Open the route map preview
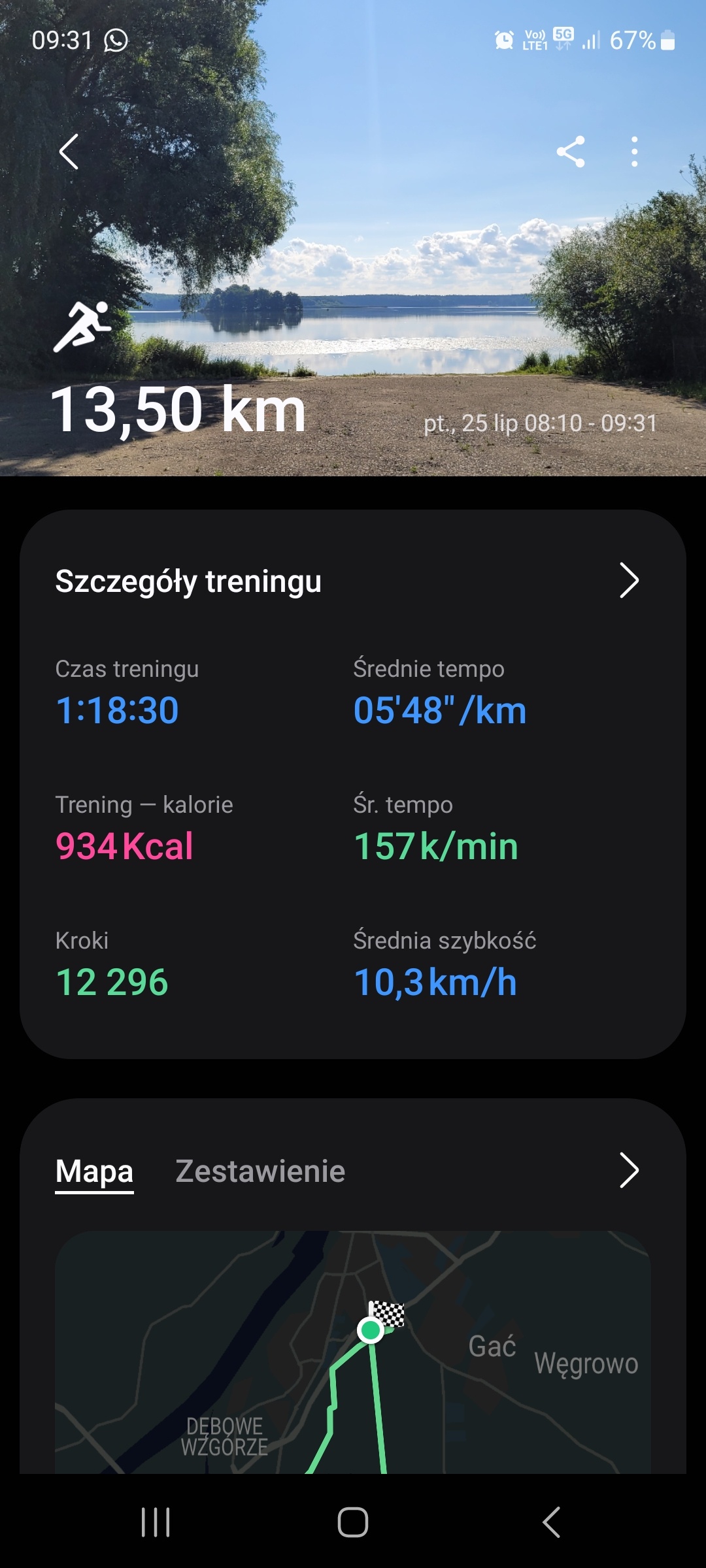706x1568 pixels. click(x=353, y=1352)
